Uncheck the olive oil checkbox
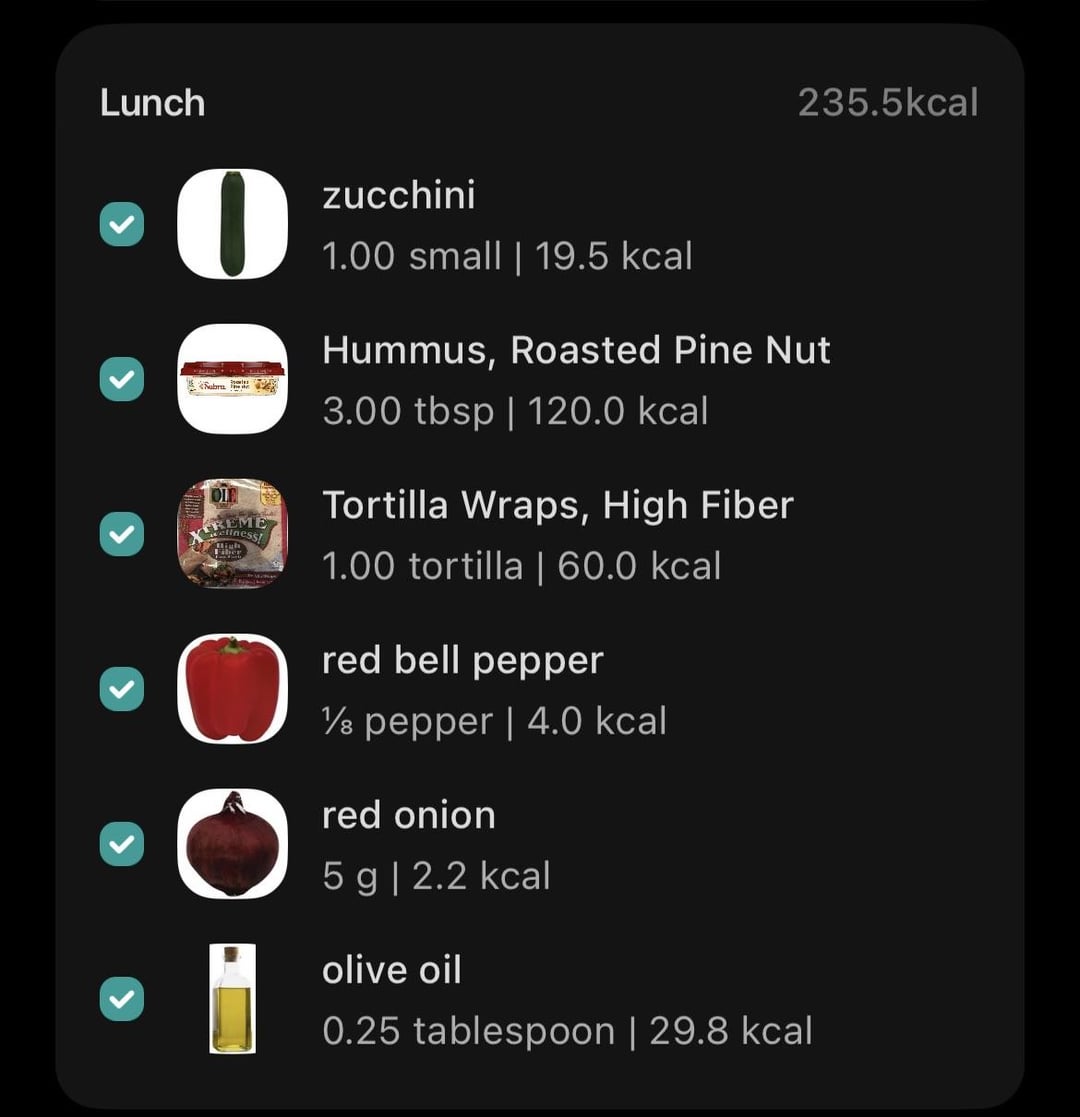 122,999
